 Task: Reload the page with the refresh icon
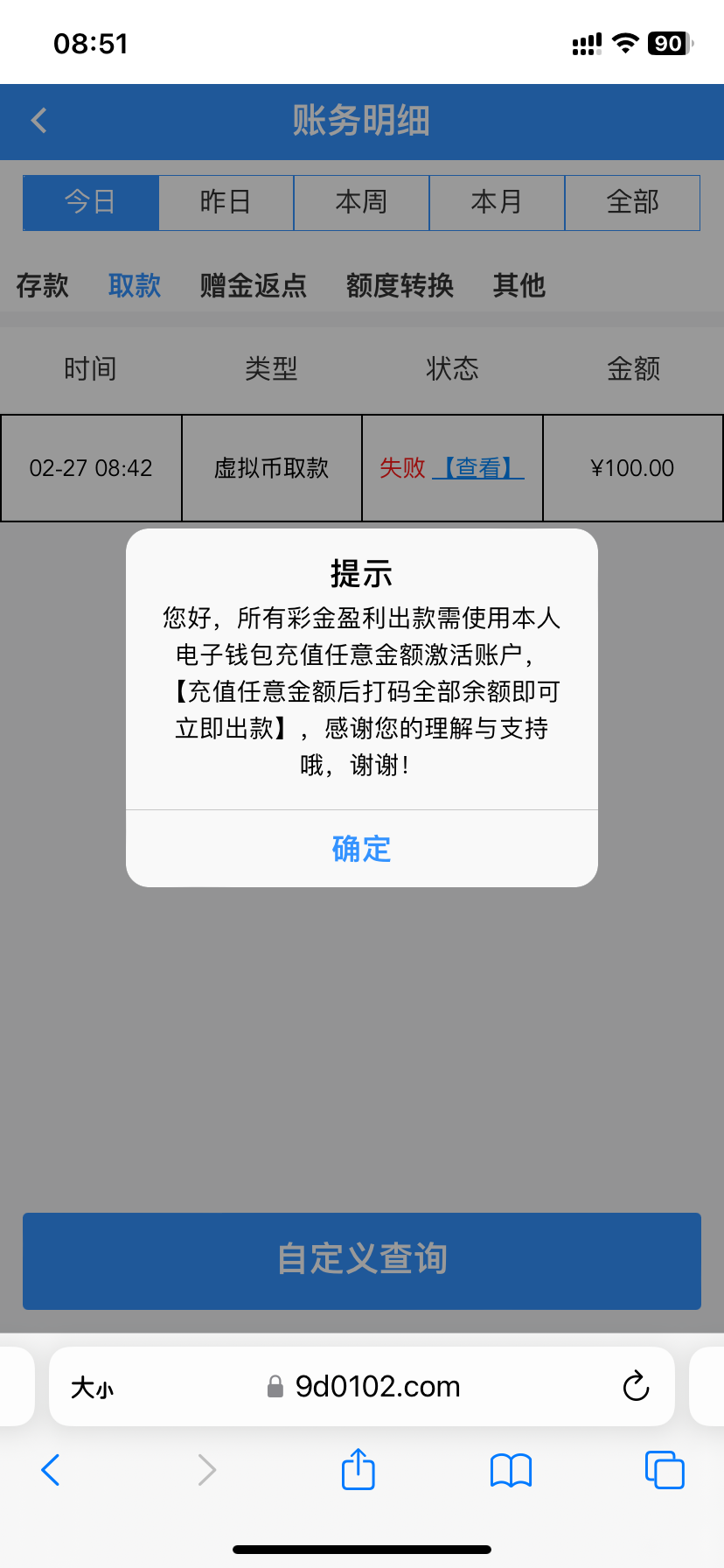(x=636, y=1386)
